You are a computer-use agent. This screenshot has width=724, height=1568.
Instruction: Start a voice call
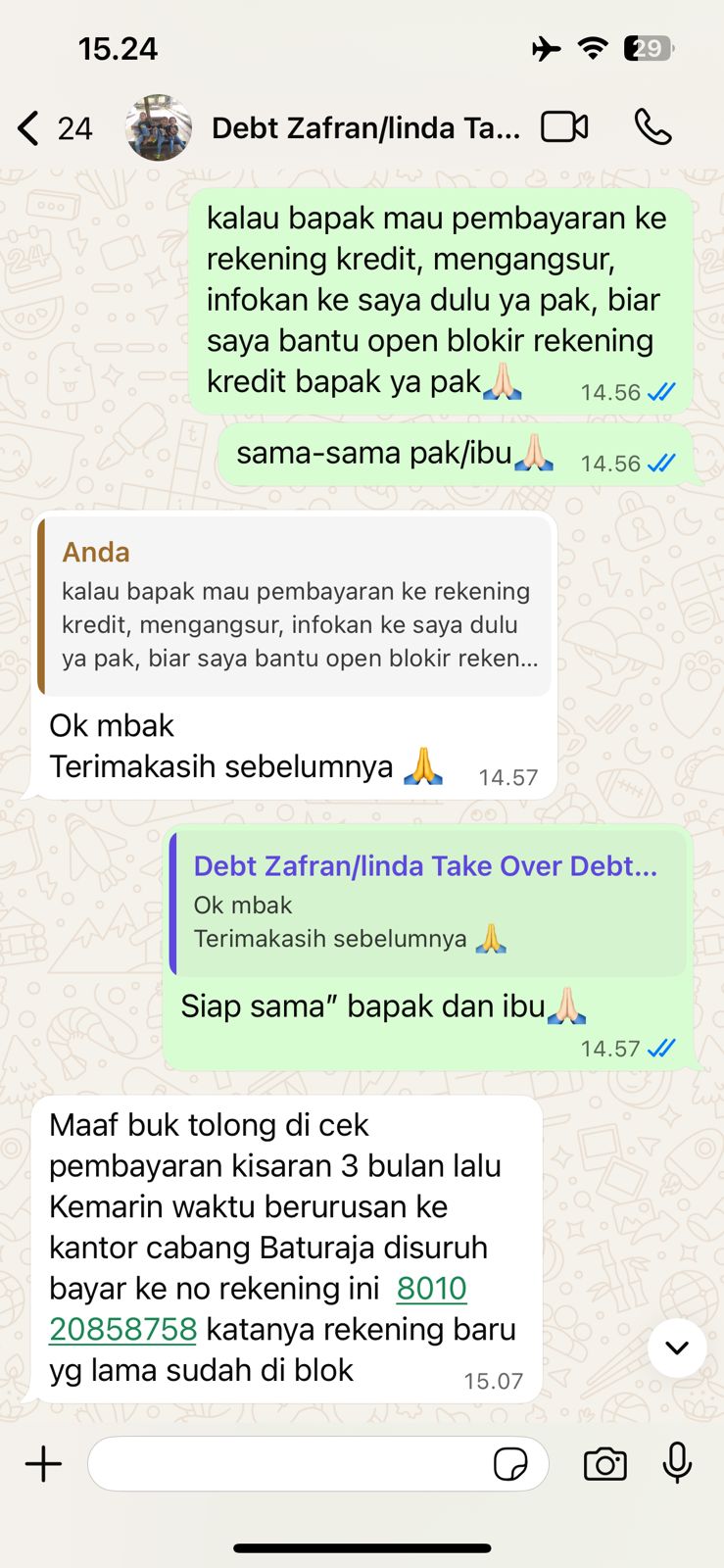(x=652, y=127)
